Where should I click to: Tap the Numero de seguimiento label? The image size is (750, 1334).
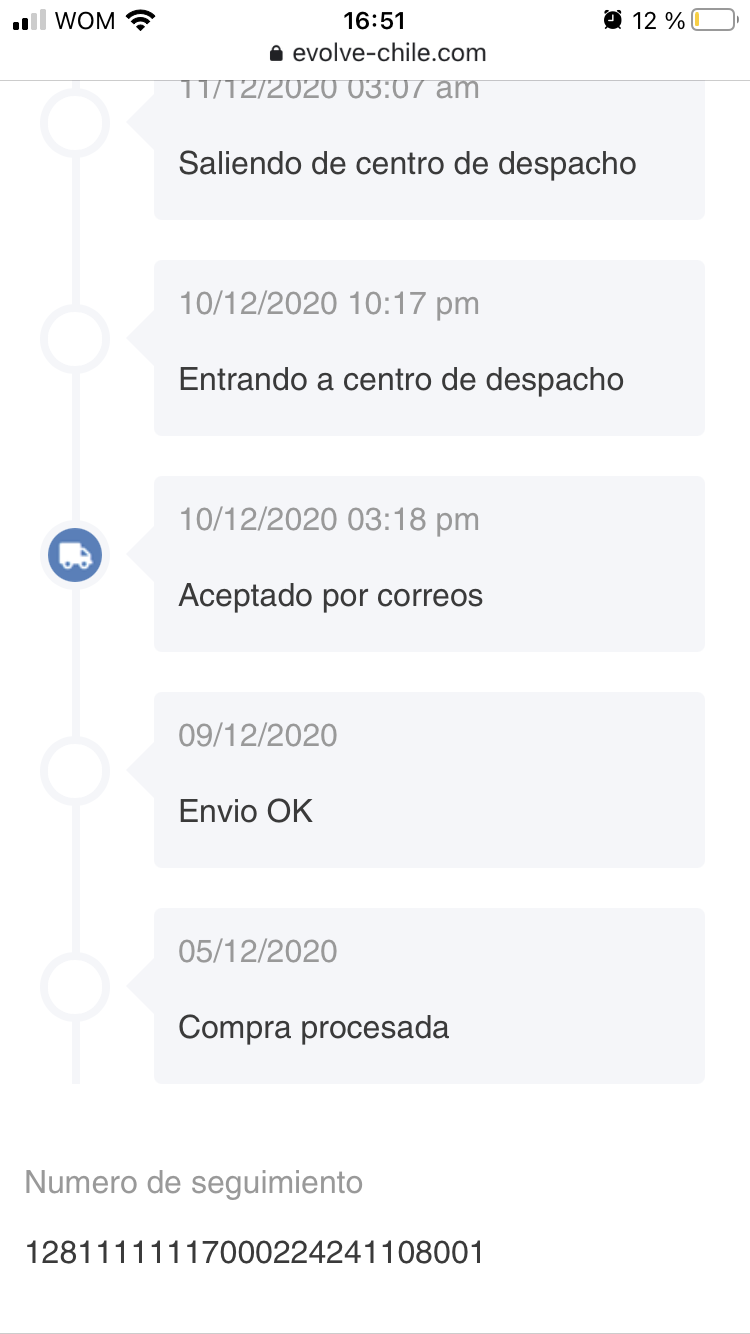coord(194,1182)
